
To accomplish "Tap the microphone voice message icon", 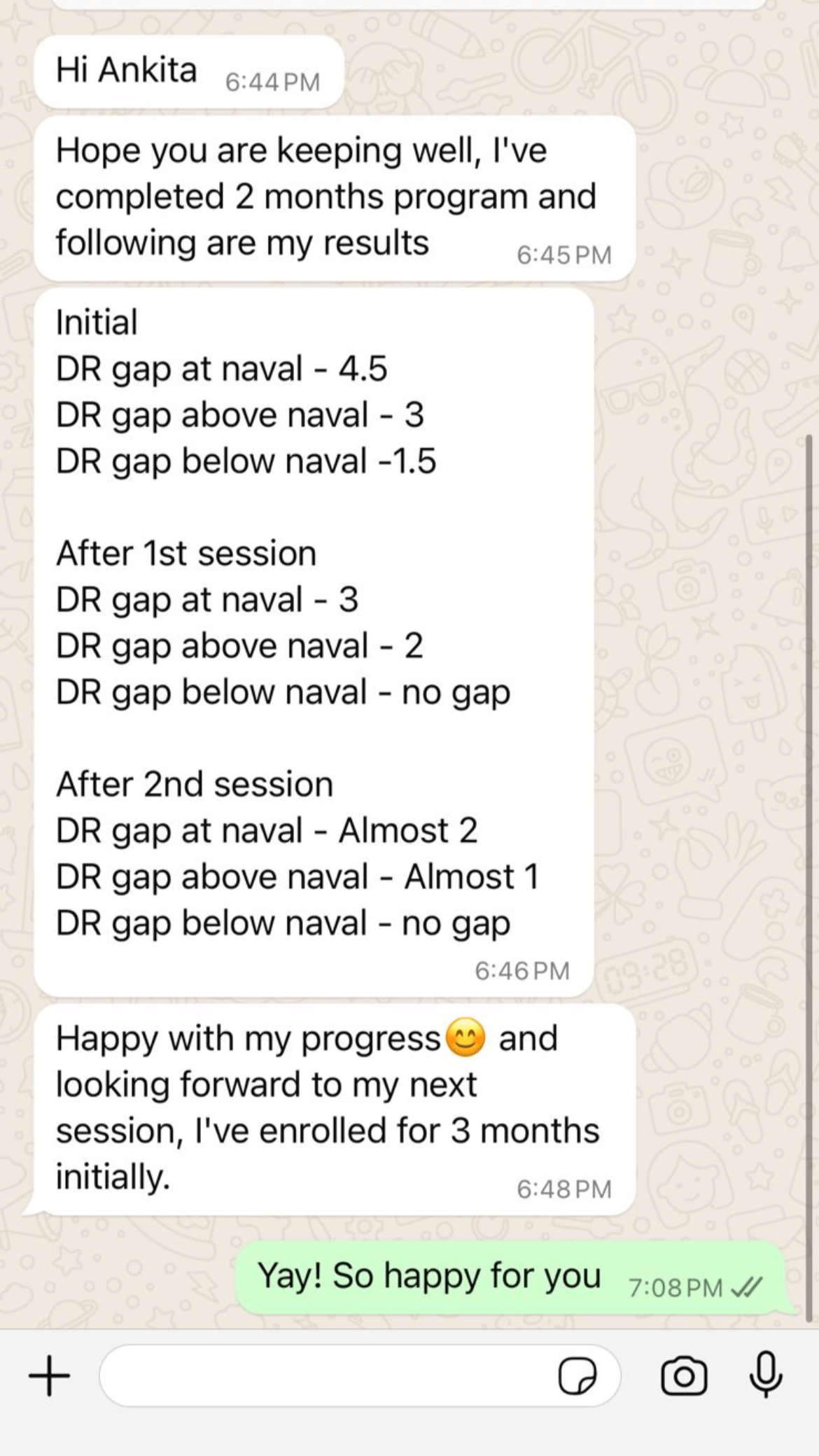I will (766, 1374).
